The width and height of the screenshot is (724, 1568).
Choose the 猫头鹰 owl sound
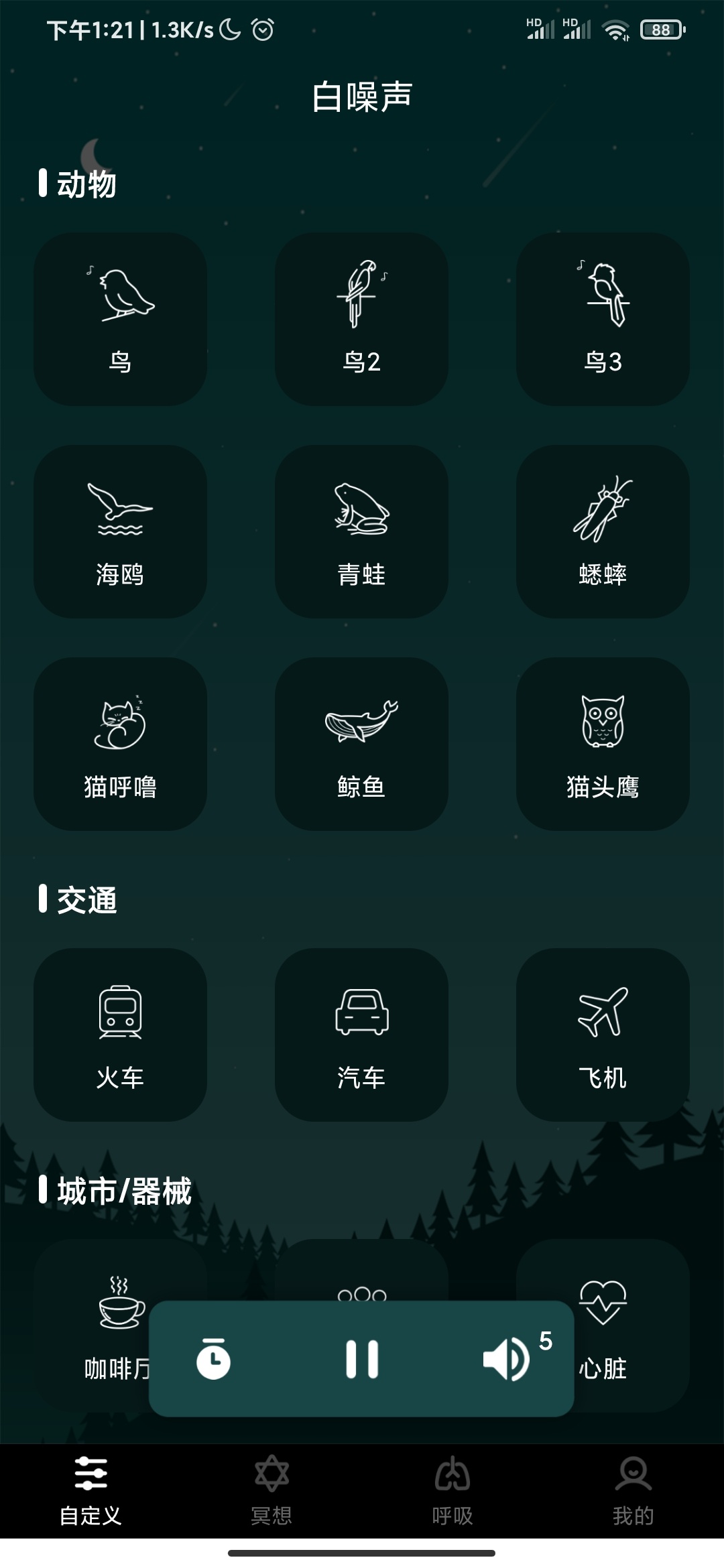[603, 744]
